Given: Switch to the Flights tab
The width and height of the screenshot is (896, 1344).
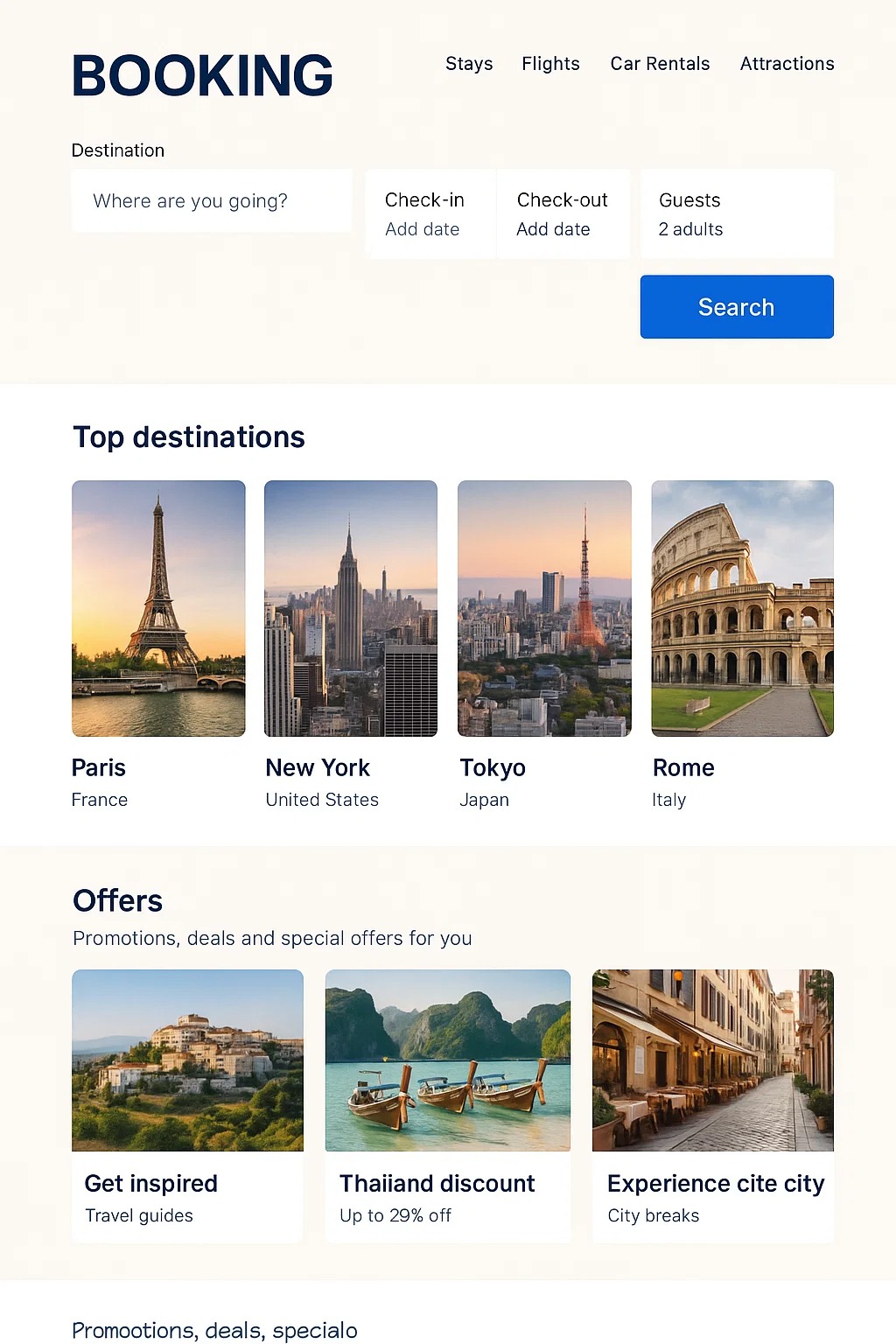Looking at the screenshot, I should tap(550, 64).
